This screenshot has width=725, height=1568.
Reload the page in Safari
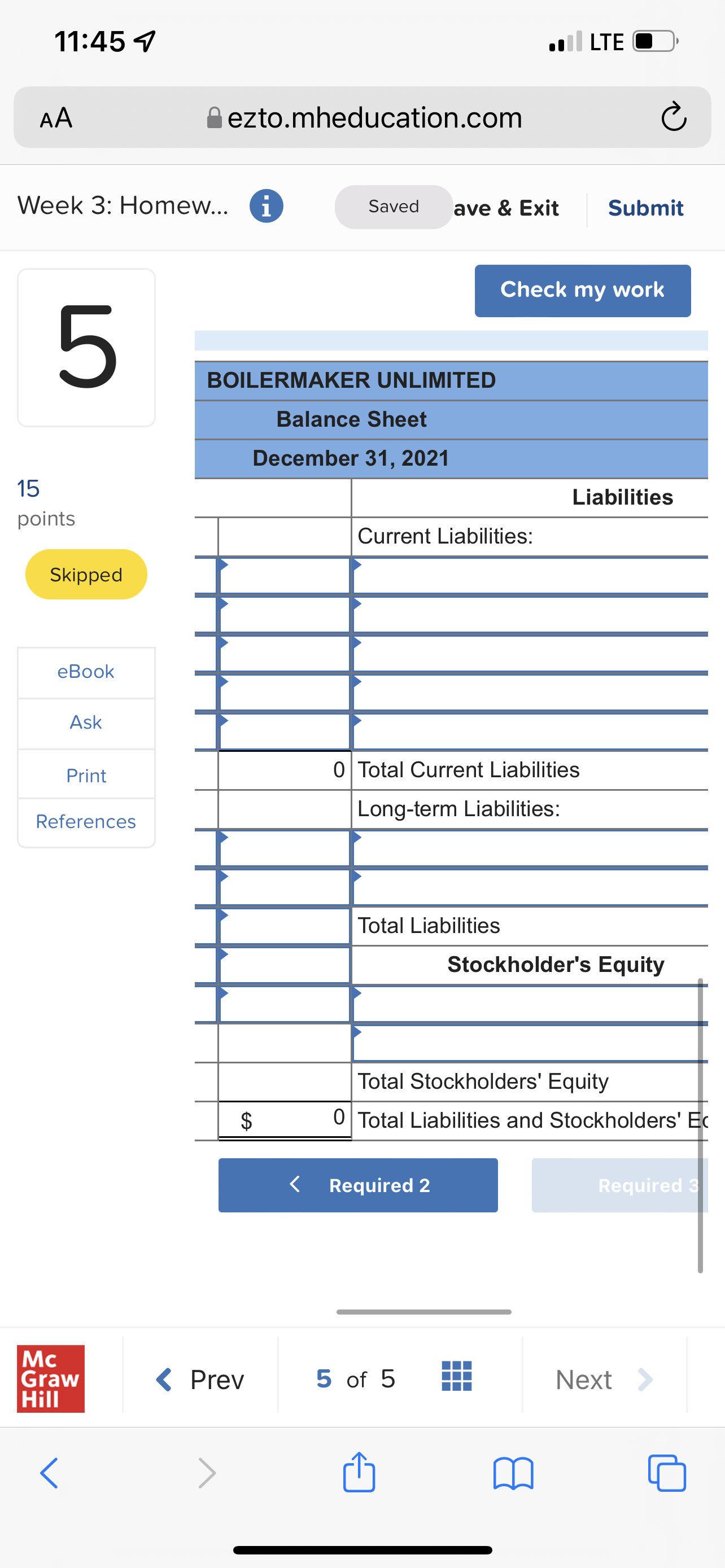coord(673,117)
